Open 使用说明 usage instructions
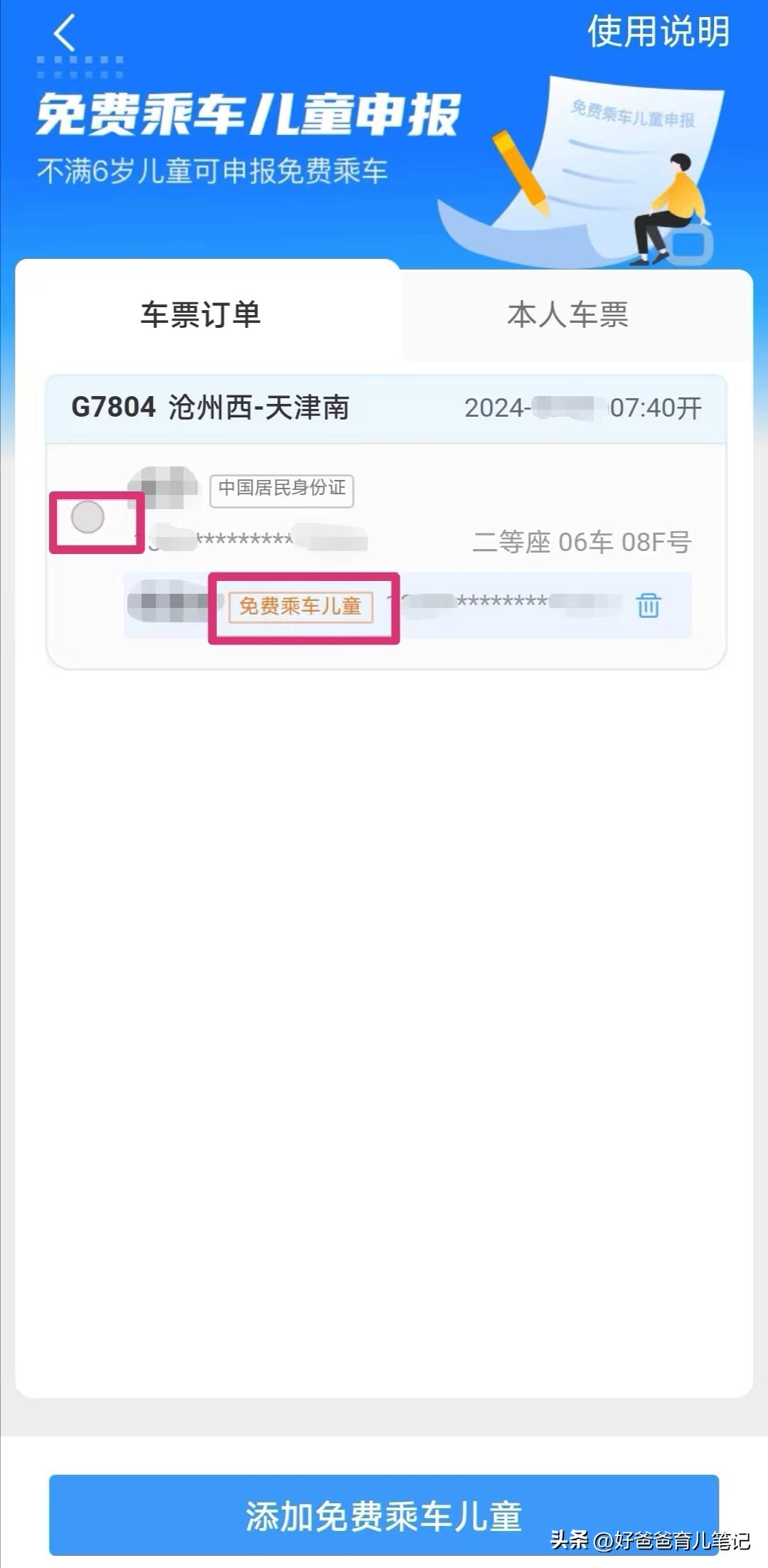 (658, 32)
